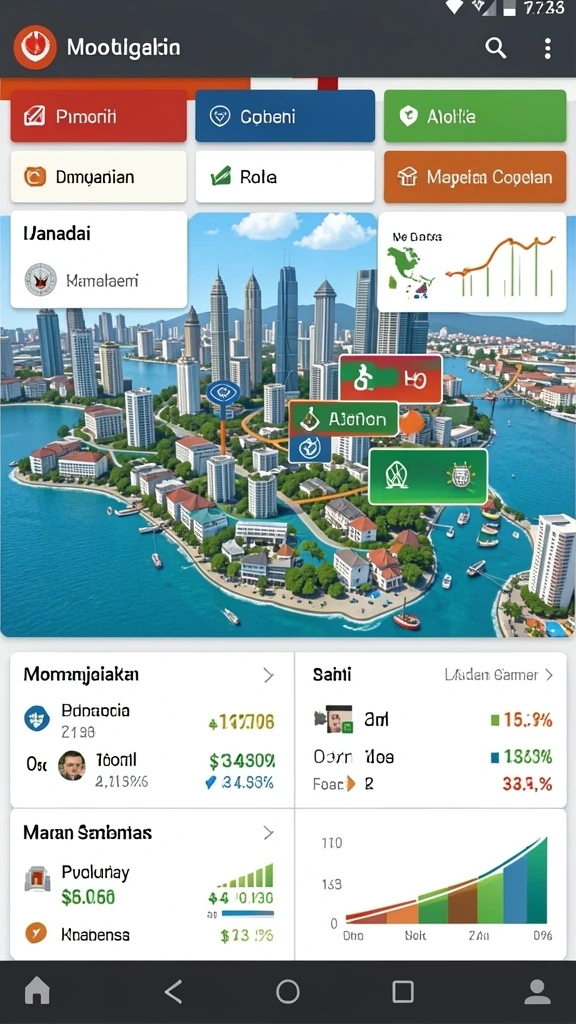Tap the Dmyarian button

tap(99, 176)
